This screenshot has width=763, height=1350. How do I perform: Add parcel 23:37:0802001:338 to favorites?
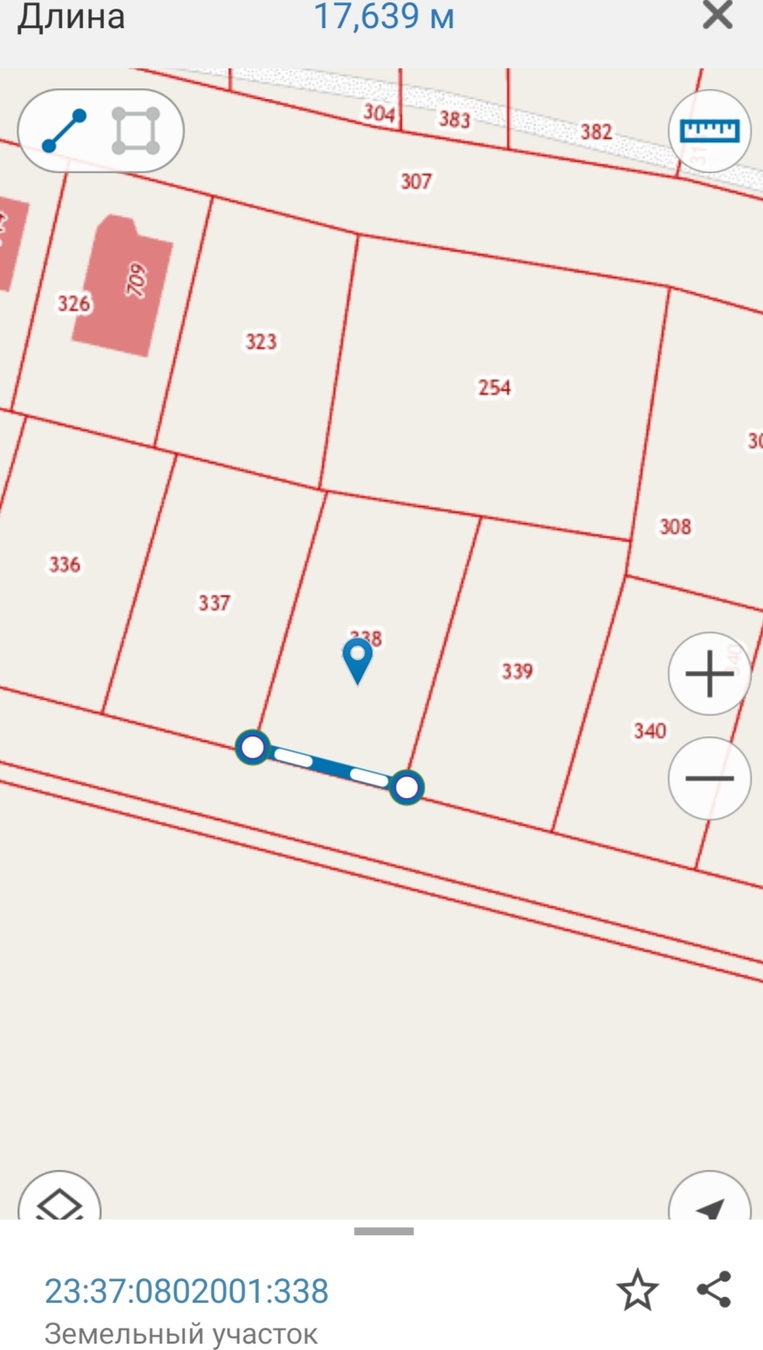click(x=637, y=1291)
